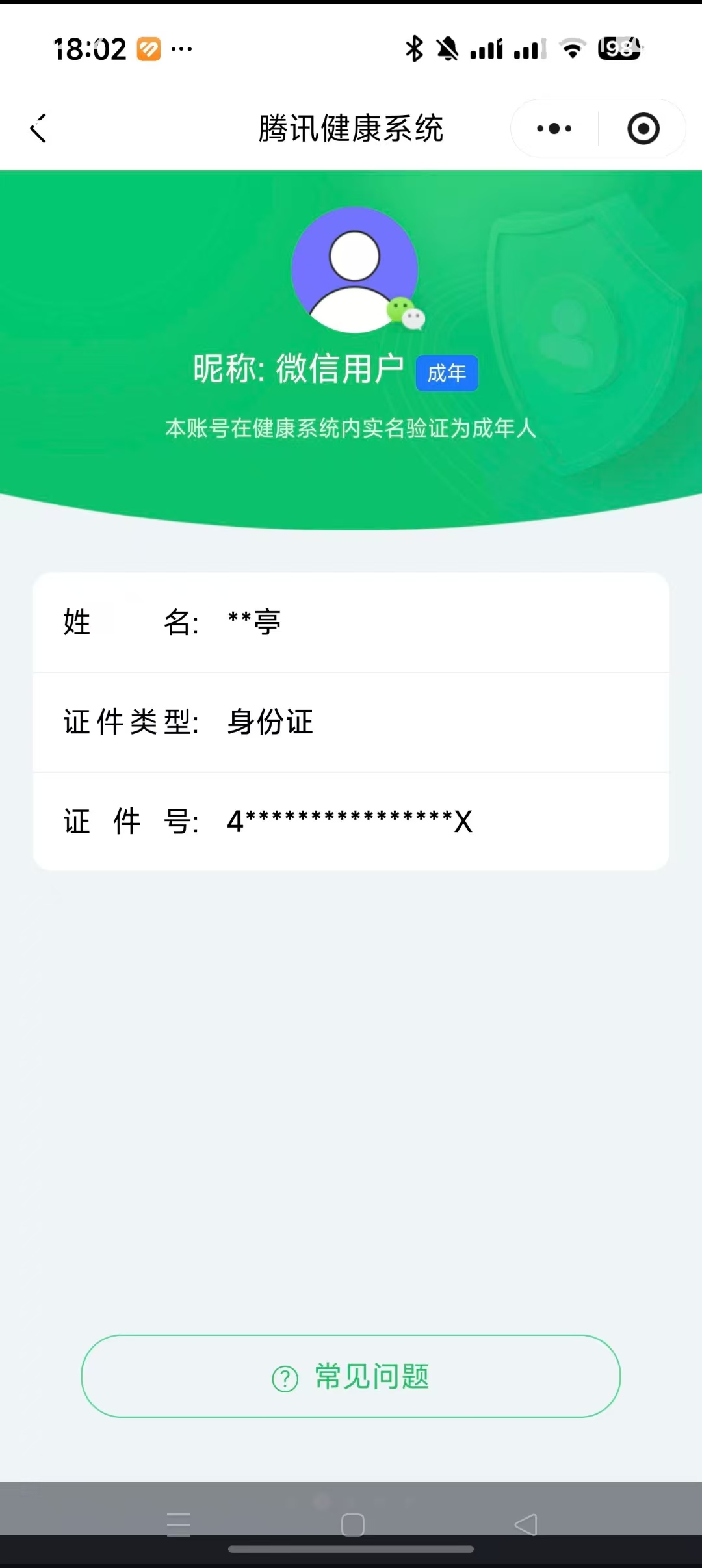702x1568 pixels.
Task: Tap the Bluetooth icon in the status bar
Action: click(413, 47)
